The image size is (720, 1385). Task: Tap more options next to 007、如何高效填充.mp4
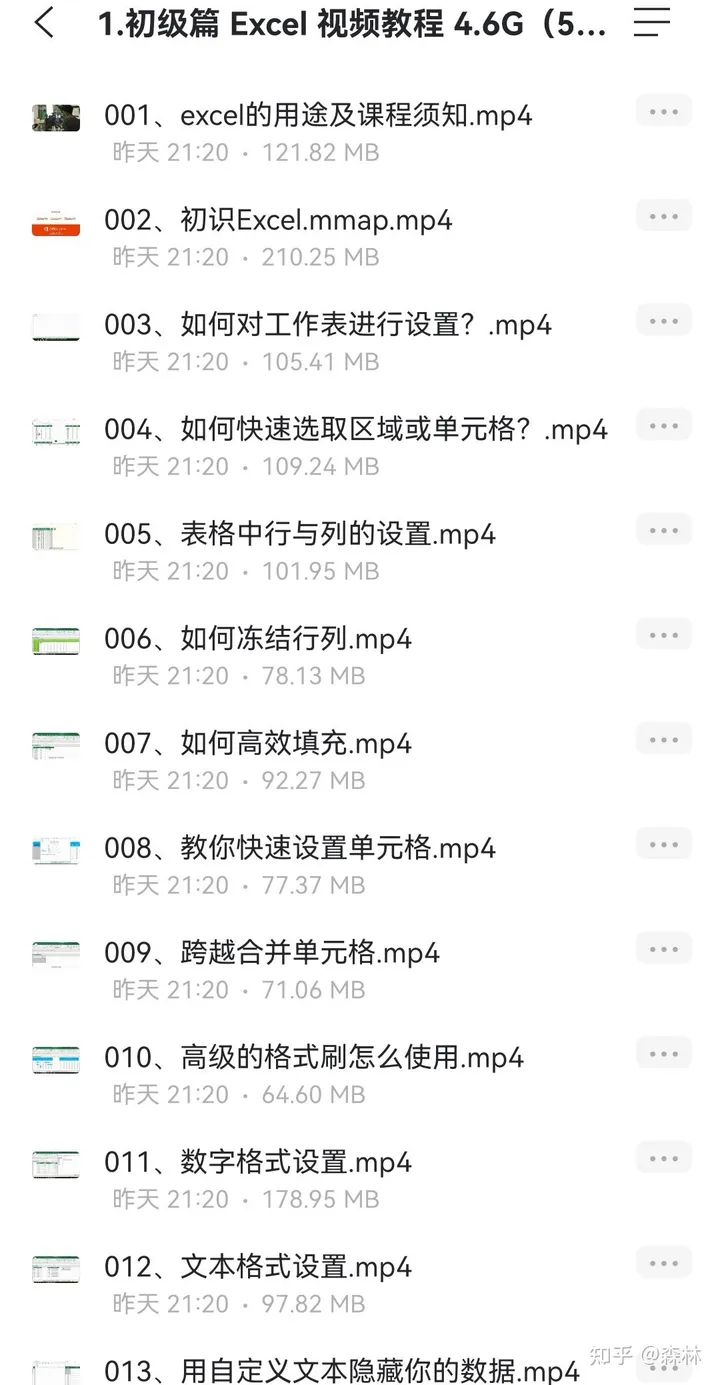coord(664,740)
